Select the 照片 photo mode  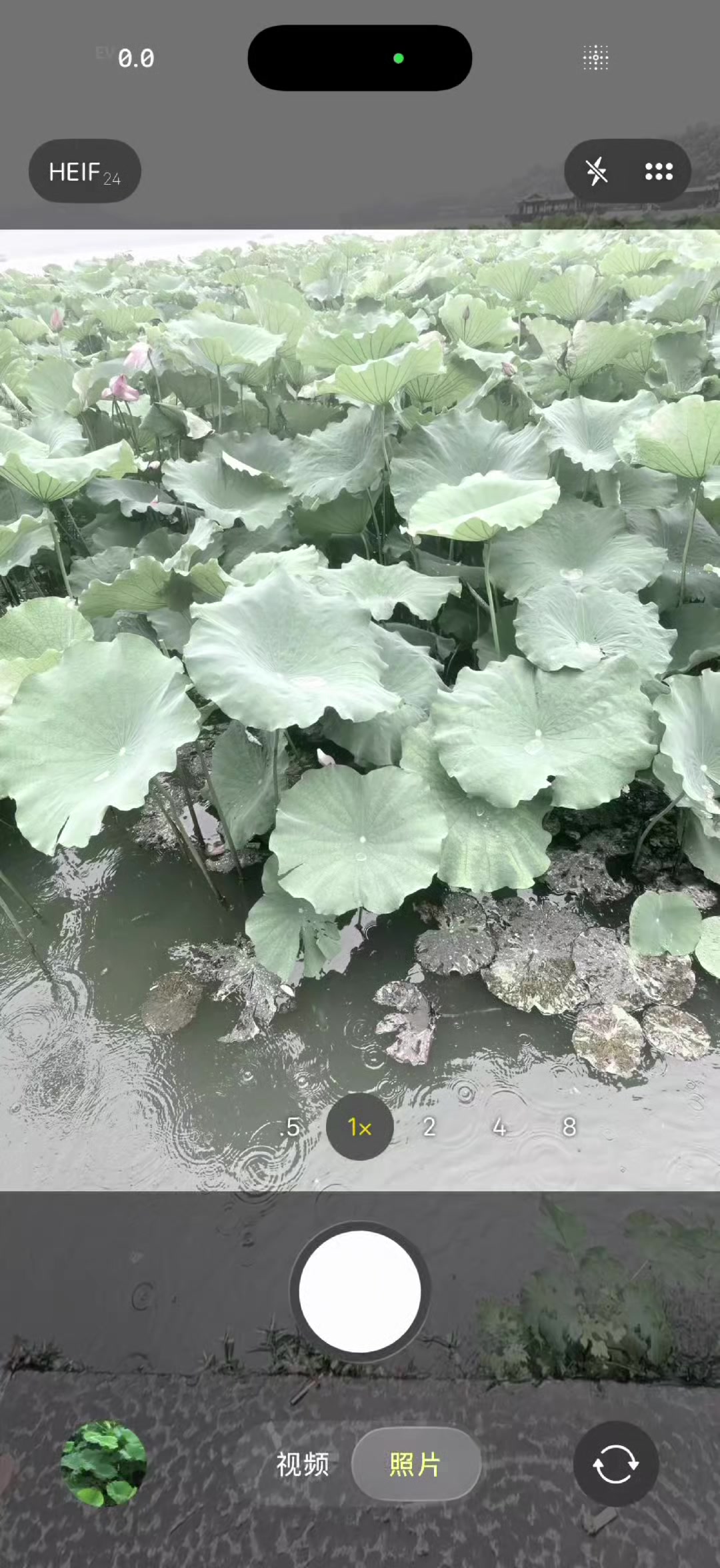(x=416, y=1464)
